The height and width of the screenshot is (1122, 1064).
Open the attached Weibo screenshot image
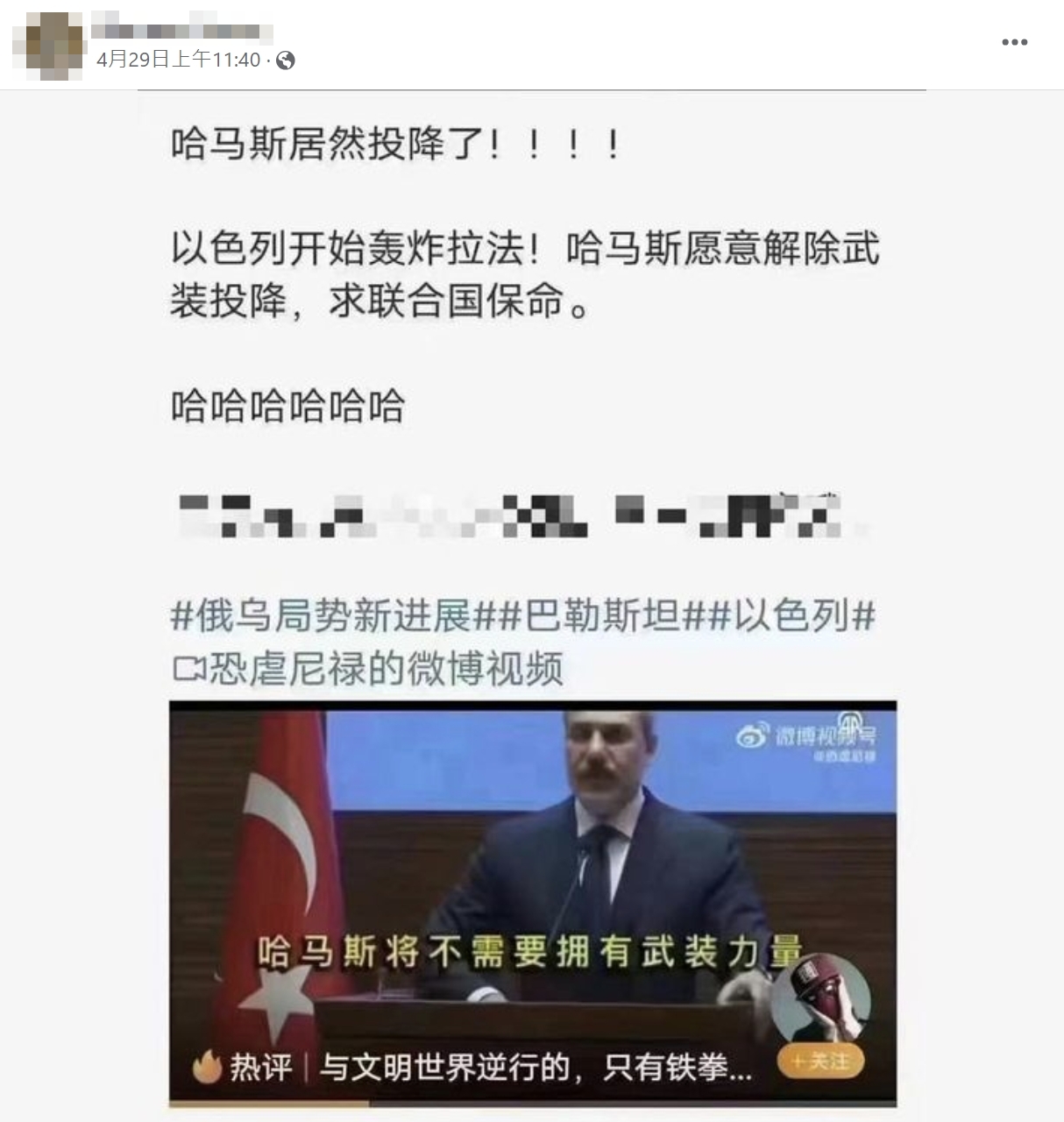[x=532, y=605]
